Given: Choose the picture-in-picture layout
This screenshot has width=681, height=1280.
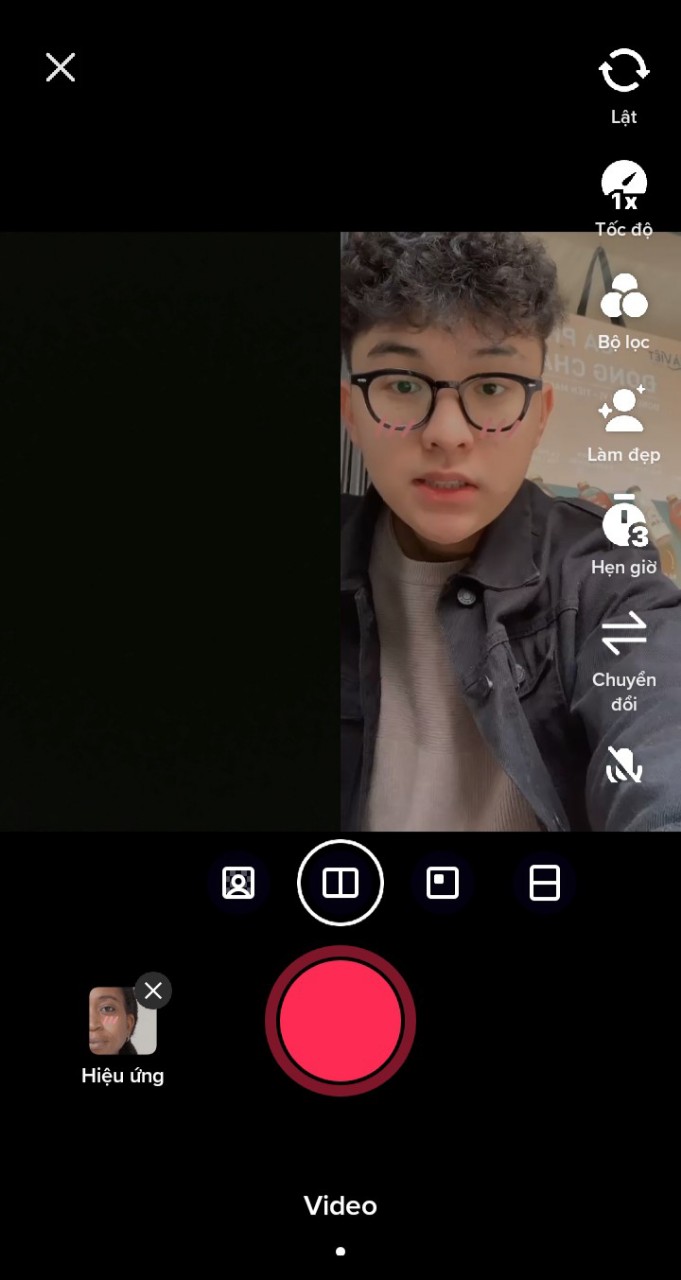Looking at the screenshot, I should (442, 884).
